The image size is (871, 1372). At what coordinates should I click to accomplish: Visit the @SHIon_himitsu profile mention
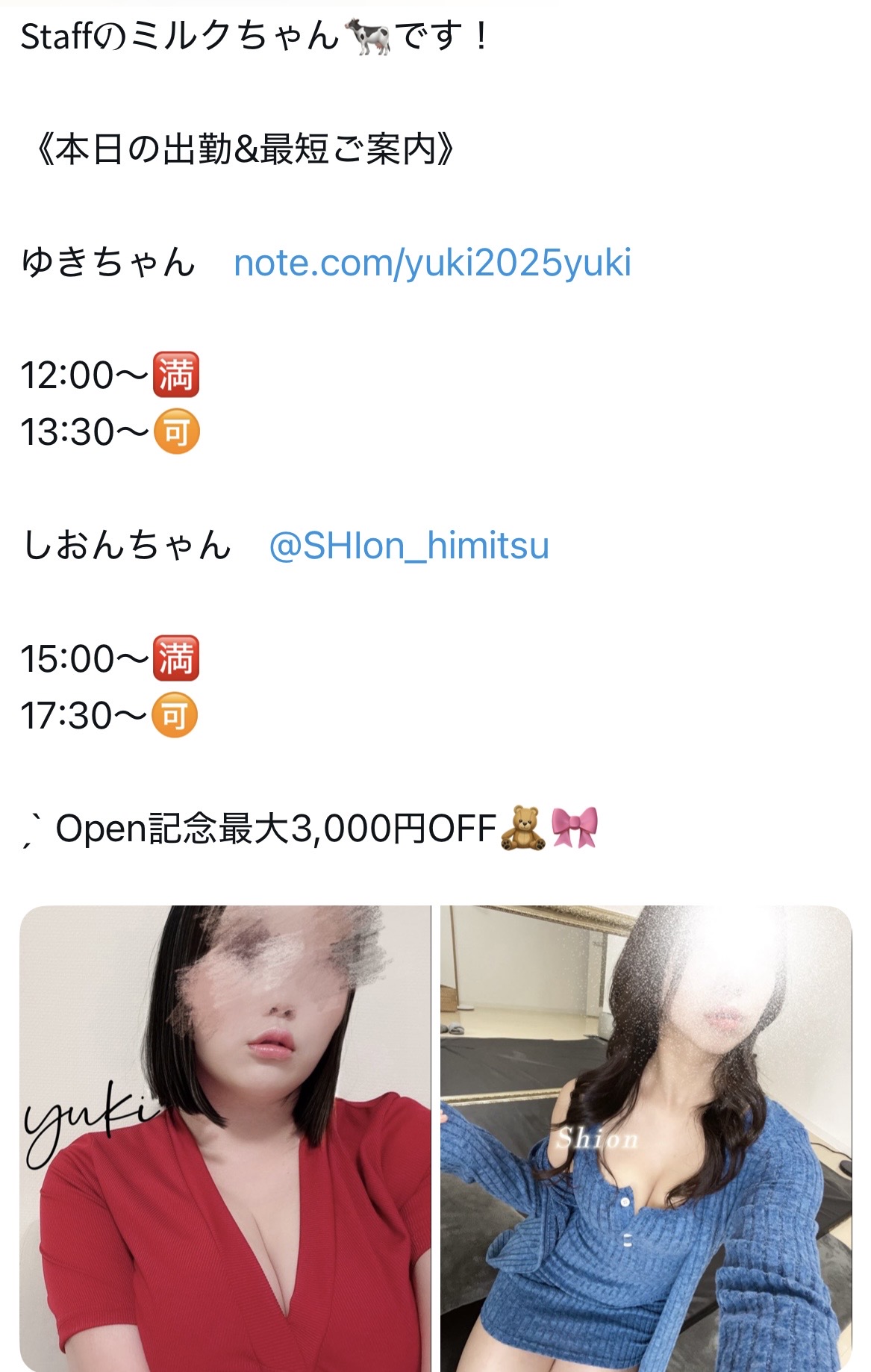point(408,546)
